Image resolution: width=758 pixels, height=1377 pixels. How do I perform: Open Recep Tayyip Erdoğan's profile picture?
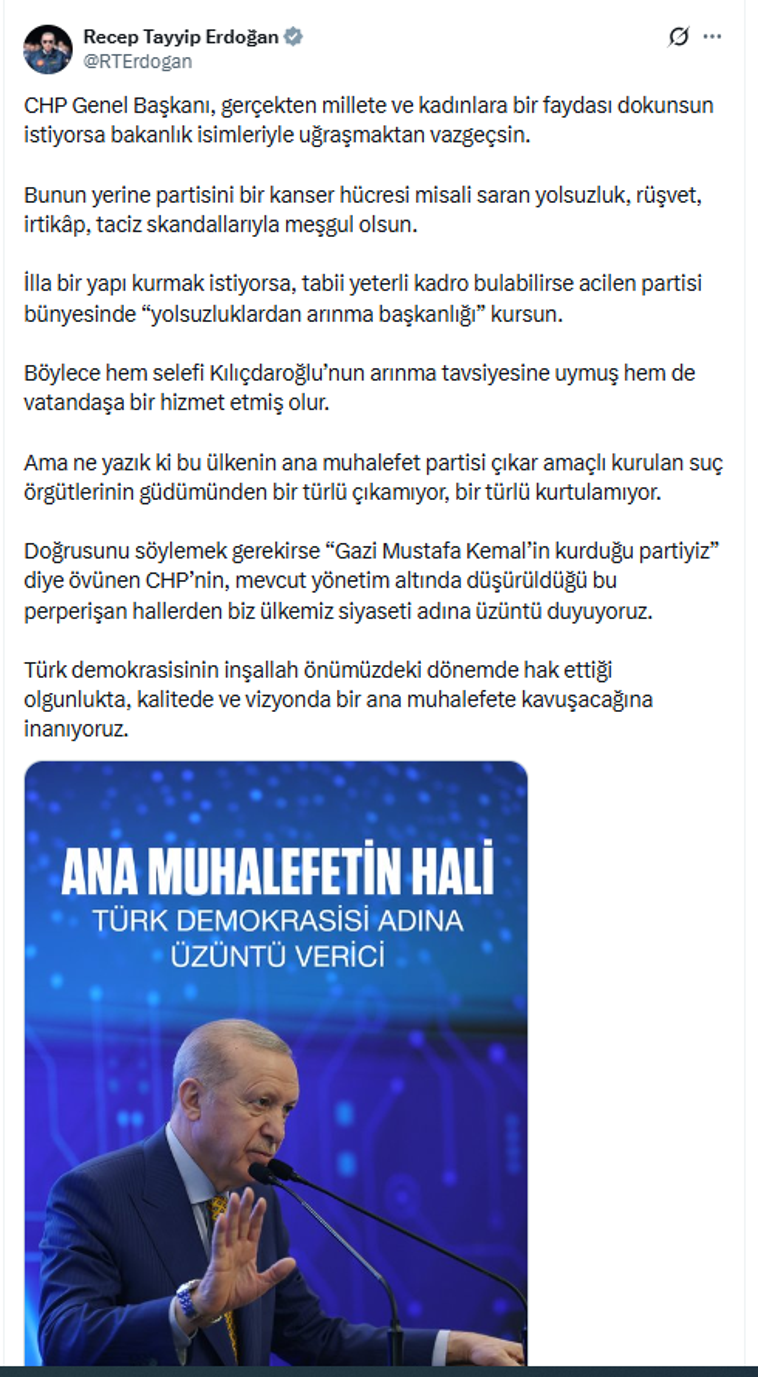pyautogui.click(x=48, y=49)
